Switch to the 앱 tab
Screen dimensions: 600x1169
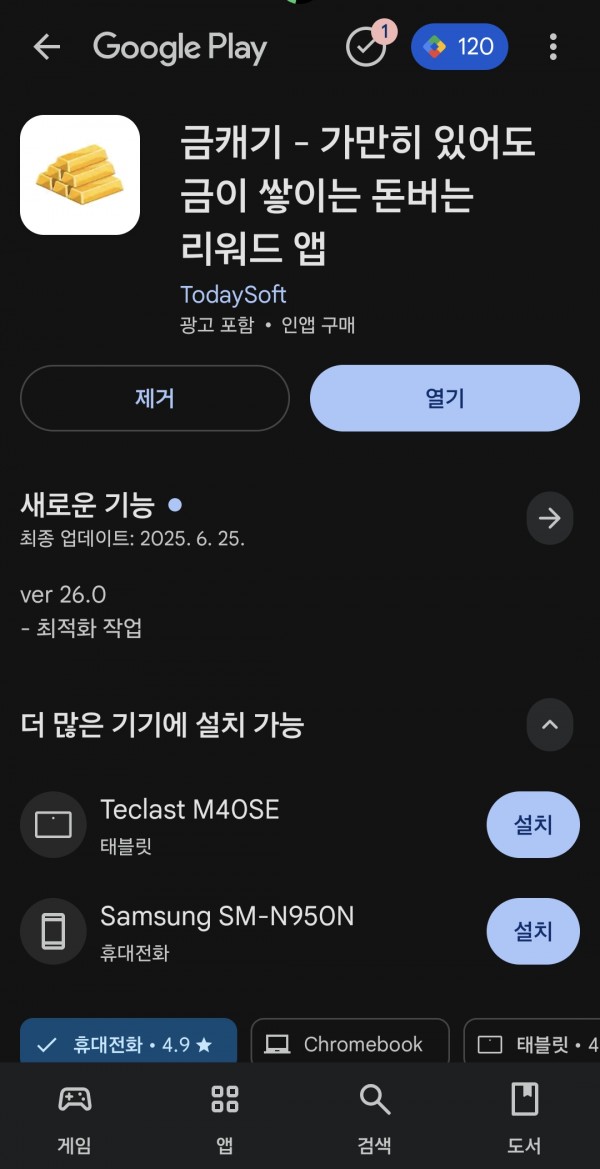pyautogui.click(x=224, y=1118)
